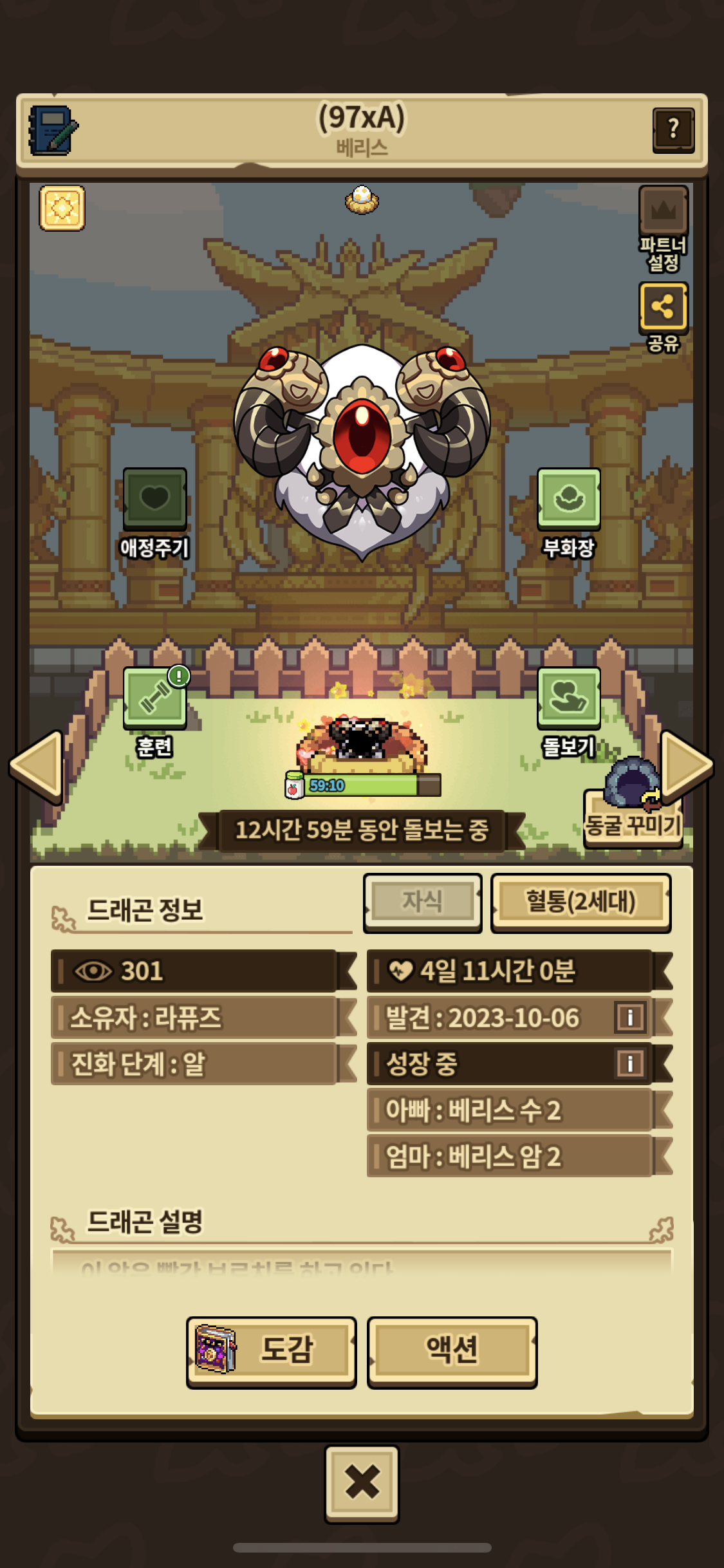
Task: Give affection with 애정주기
Action: (154, 499)
